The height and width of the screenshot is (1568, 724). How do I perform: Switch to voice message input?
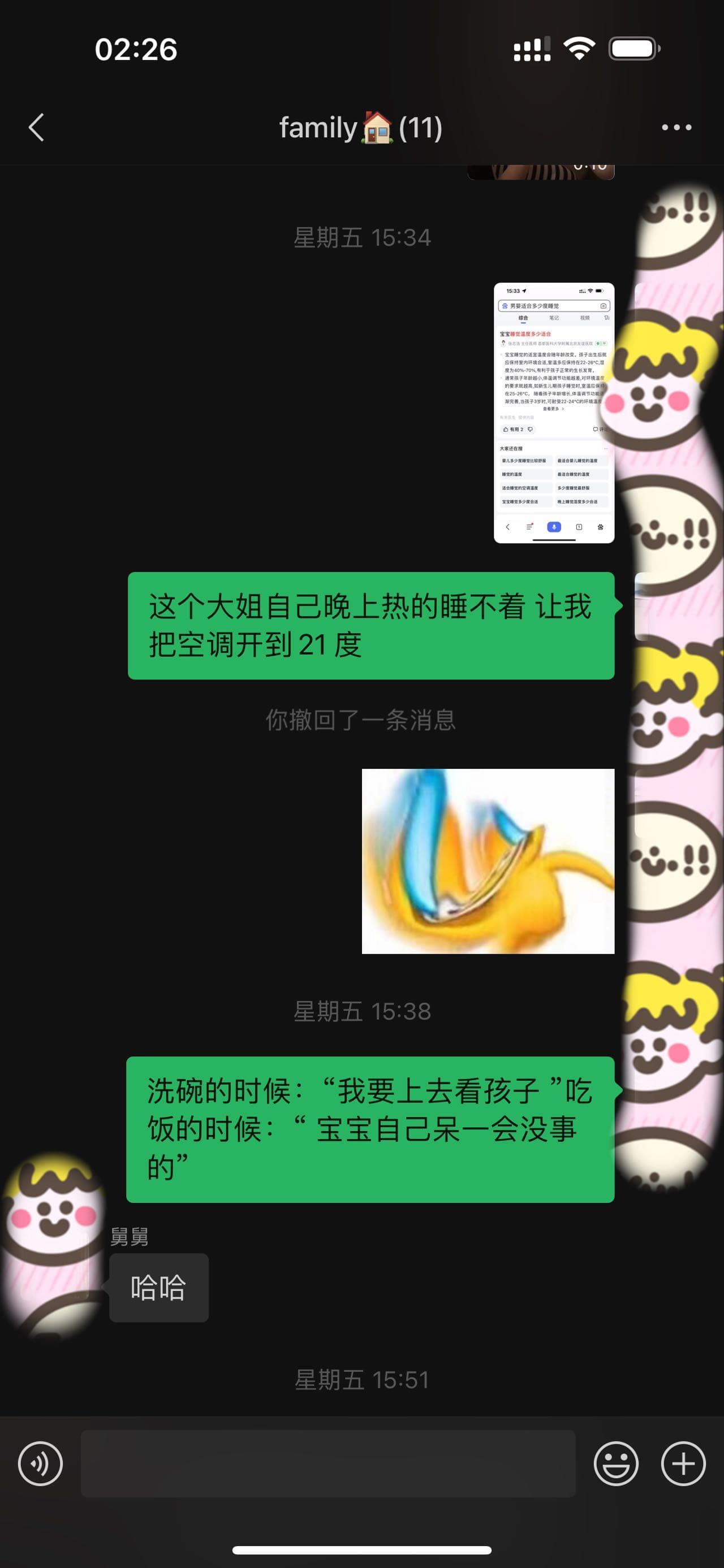pos(40,1463)
